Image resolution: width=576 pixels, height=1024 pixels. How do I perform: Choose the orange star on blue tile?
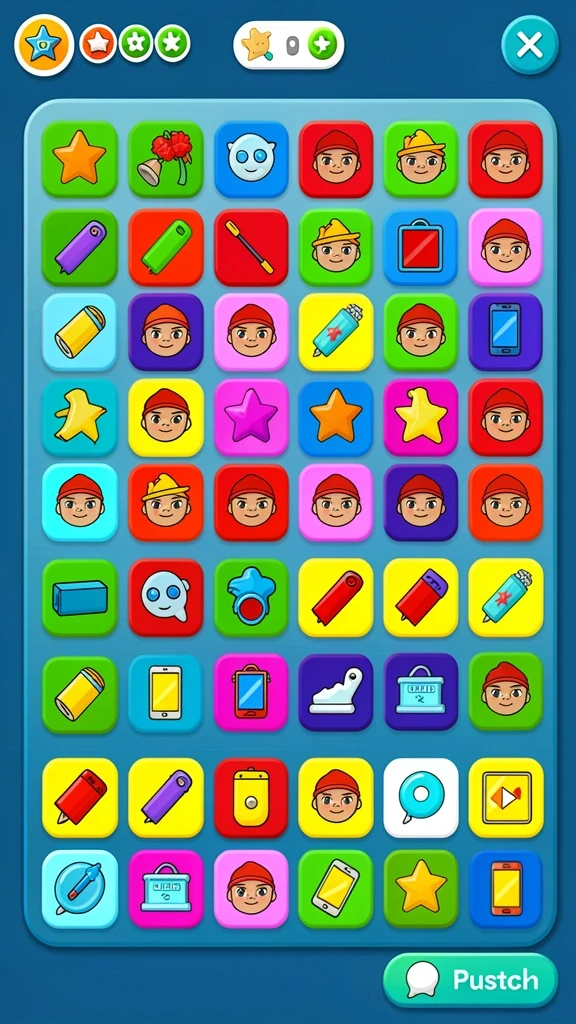click(336, 417)
